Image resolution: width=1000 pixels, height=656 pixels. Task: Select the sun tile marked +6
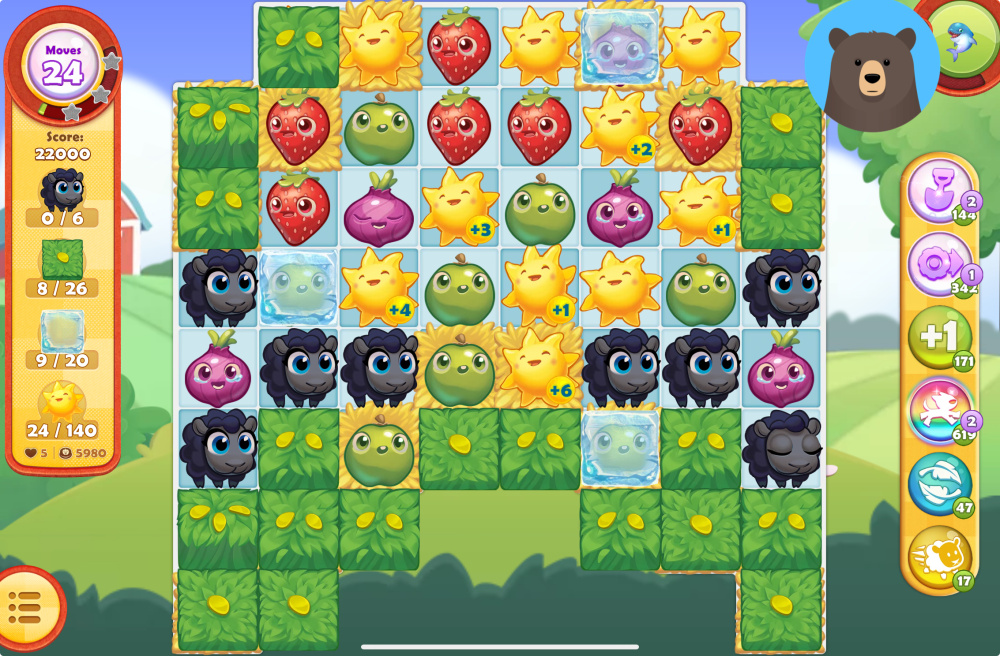point(539,368)
